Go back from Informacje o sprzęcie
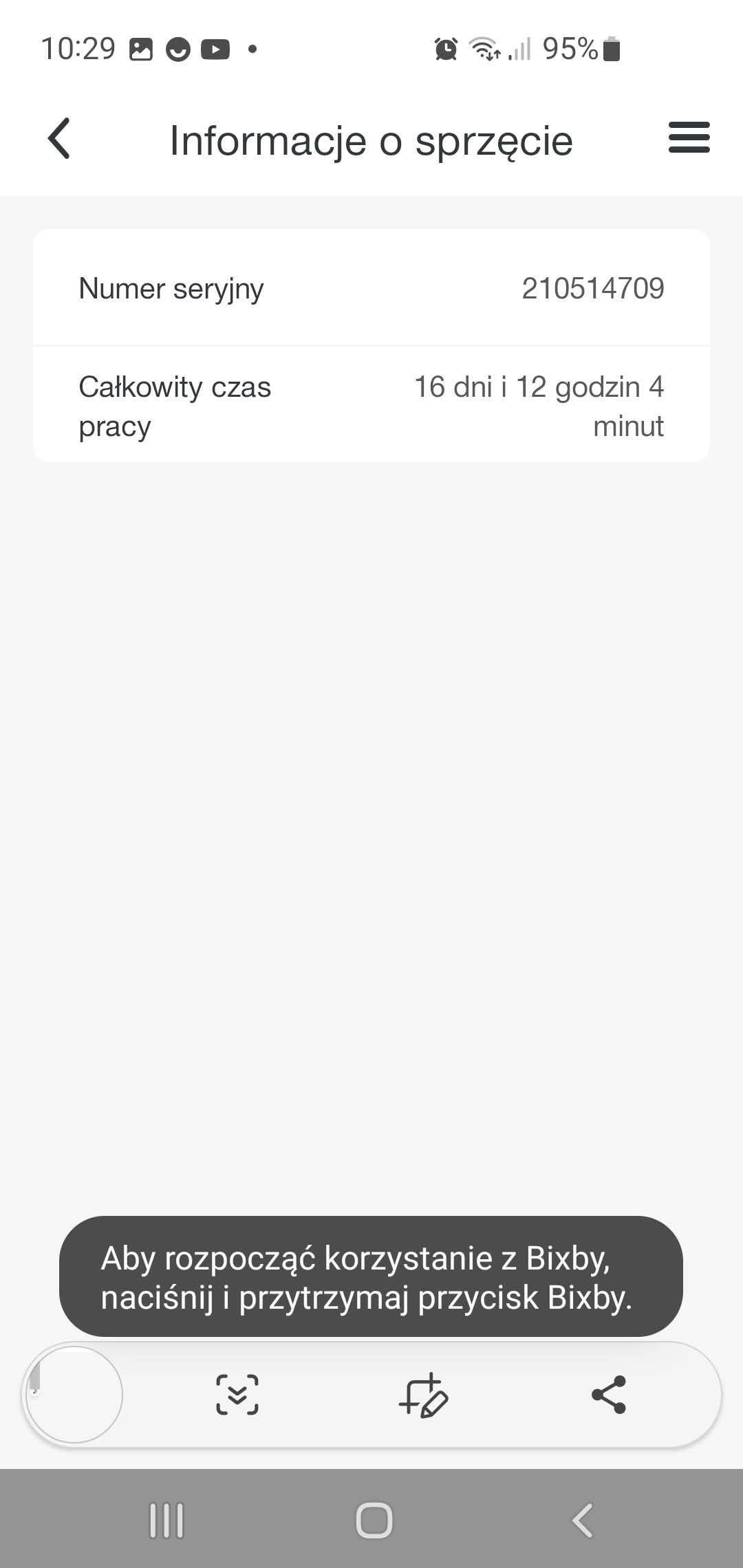This screenshot has height=1568, width=743. 59,139
